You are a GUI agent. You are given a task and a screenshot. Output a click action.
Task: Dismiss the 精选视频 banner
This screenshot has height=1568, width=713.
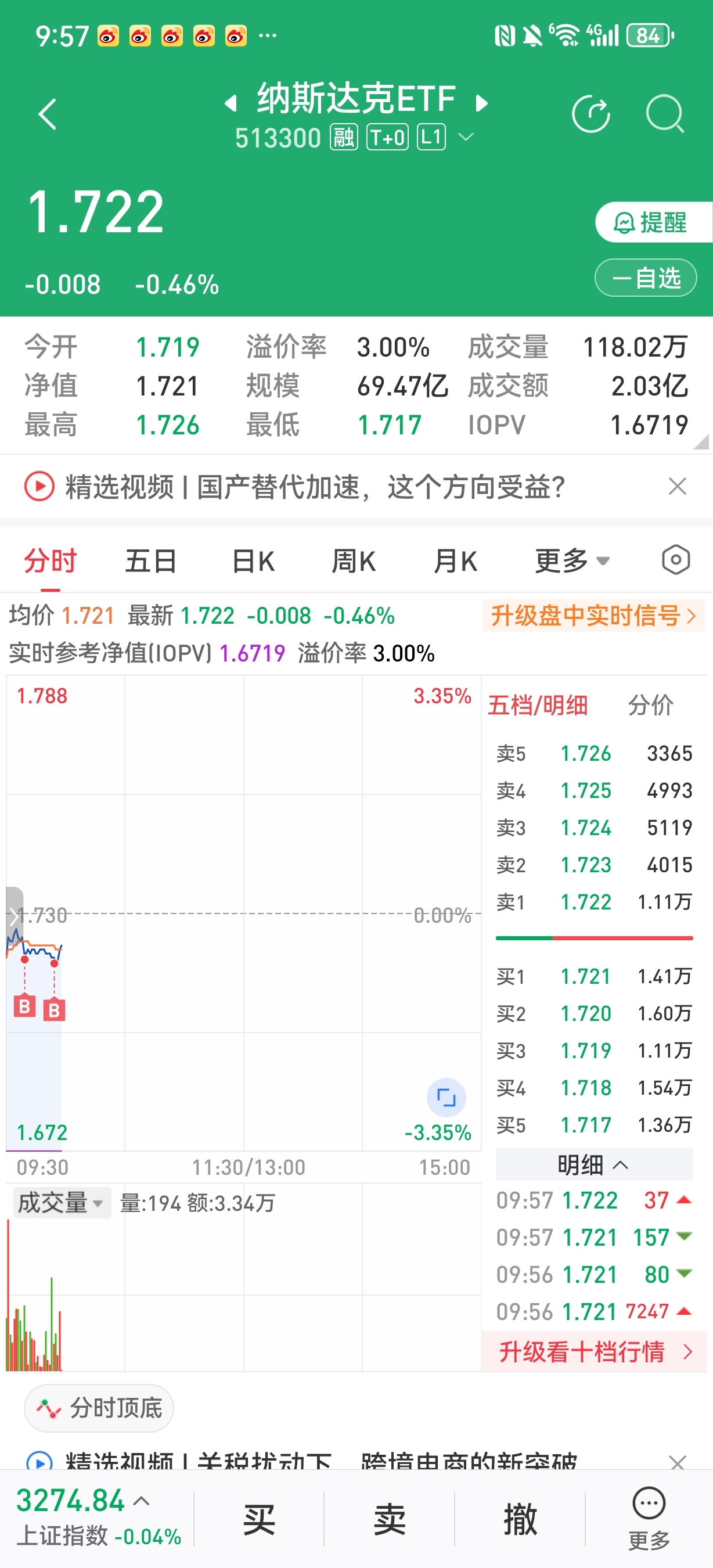pyautogui.click(x=678, y=486)
